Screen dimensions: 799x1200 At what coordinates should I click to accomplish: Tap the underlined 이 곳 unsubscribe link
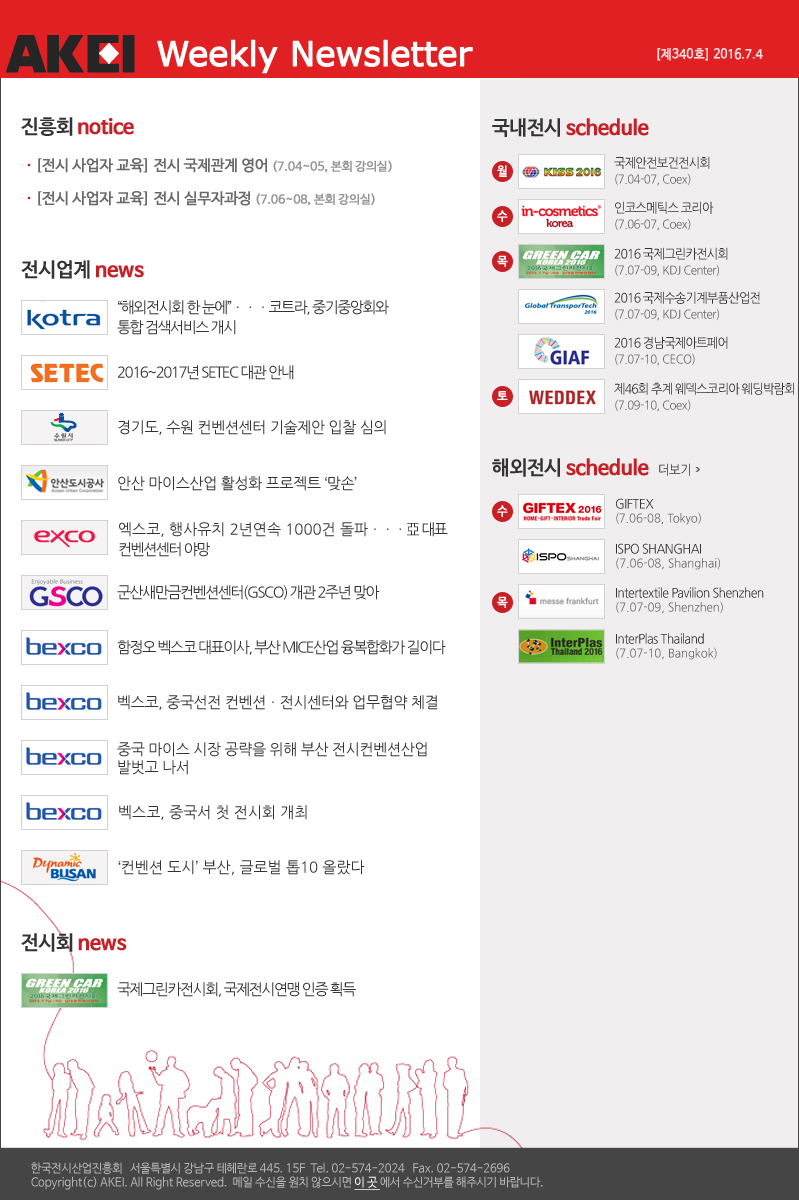click(366, 1182)
